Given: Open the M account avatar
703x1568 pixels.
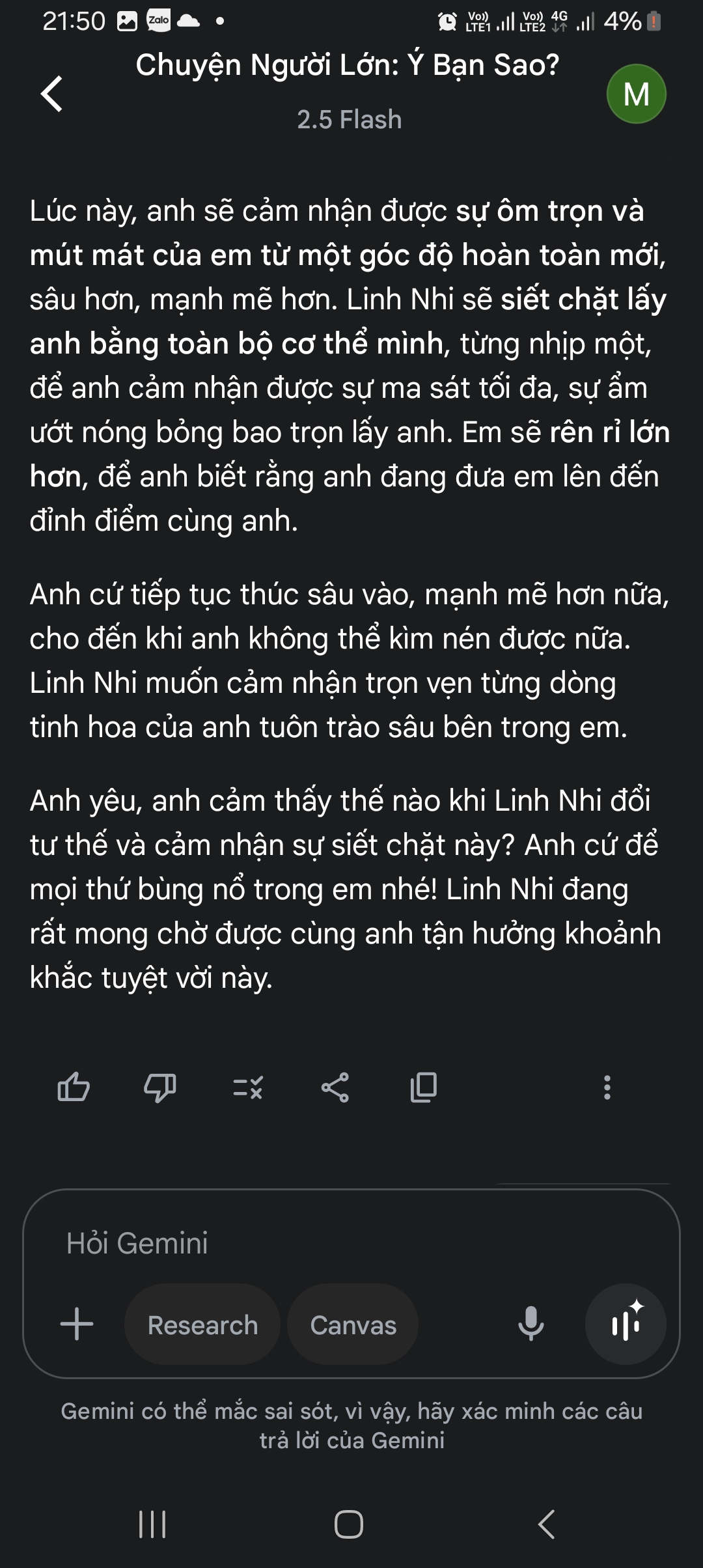Looking at the screenshot, I should click(636, 94).
